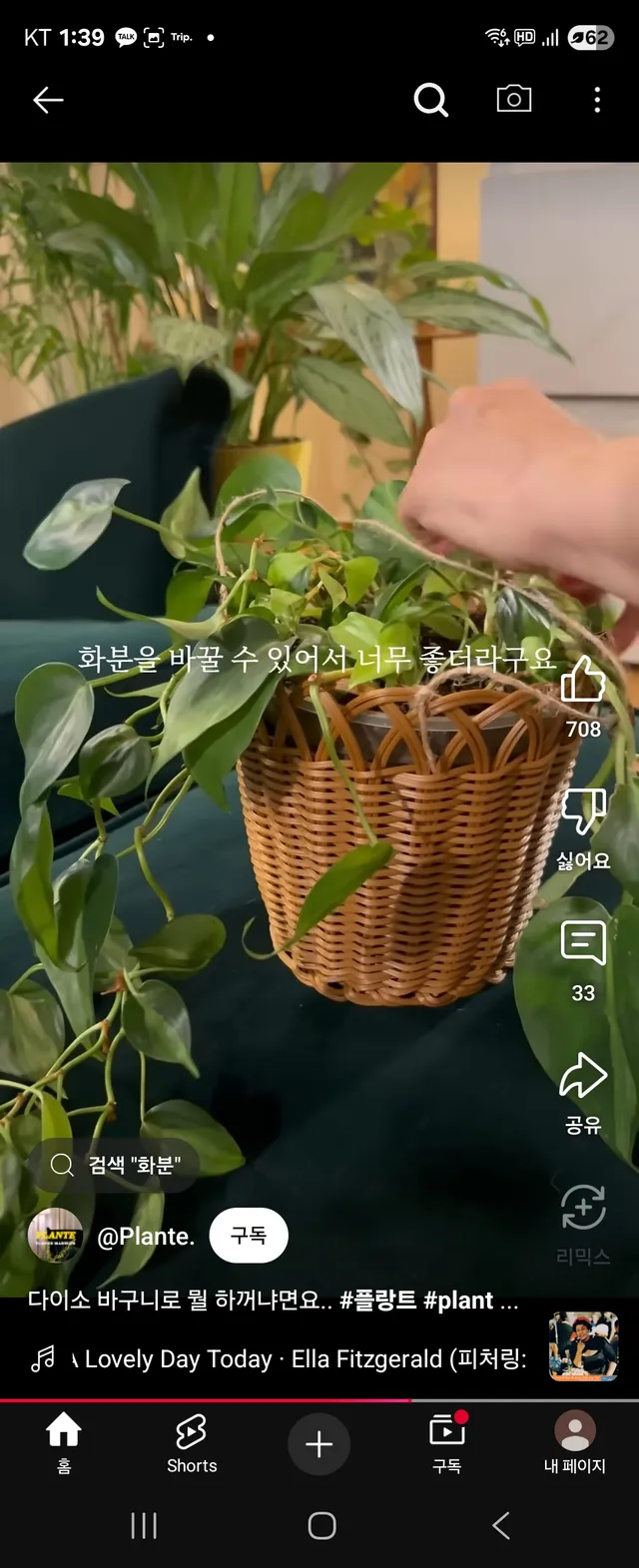Screen dimensions: 639x1568
Task: Switch to the 홈 tab
Action: [x=64, y=1443]
